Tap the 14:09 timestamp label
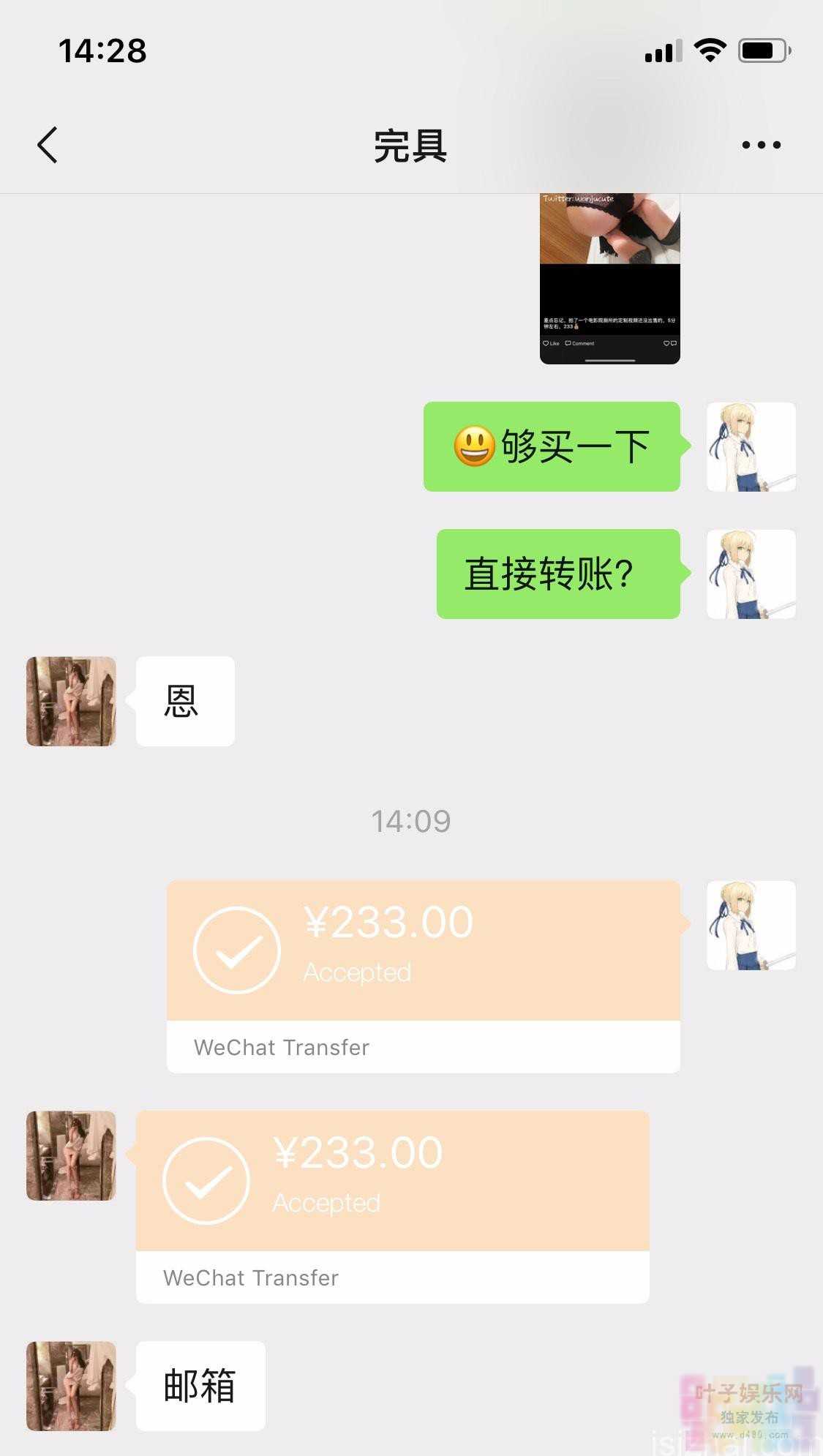Screen dimensions: 823x1456 [x=411, y=820]
